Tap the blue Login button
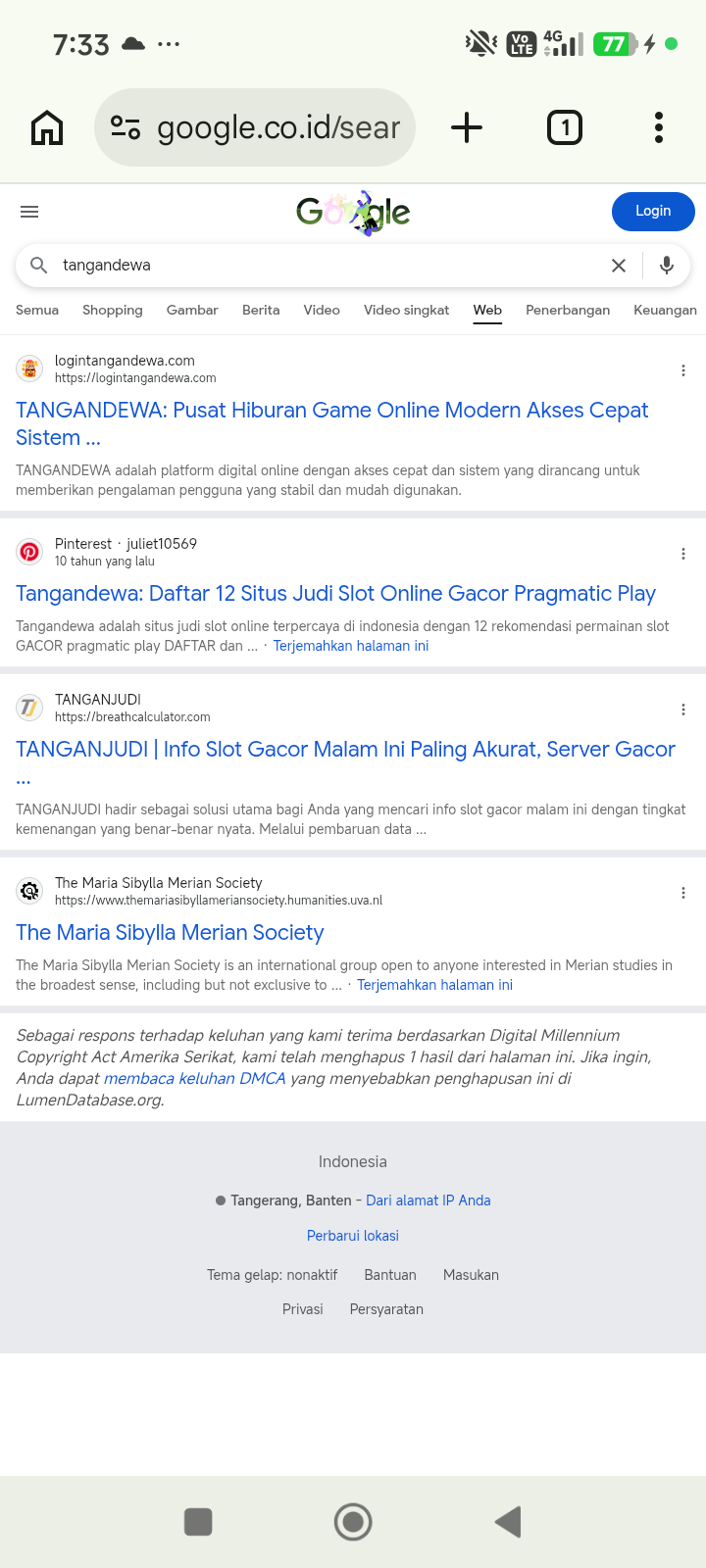Screen dimensions: 706x1568 click(653, 212)
